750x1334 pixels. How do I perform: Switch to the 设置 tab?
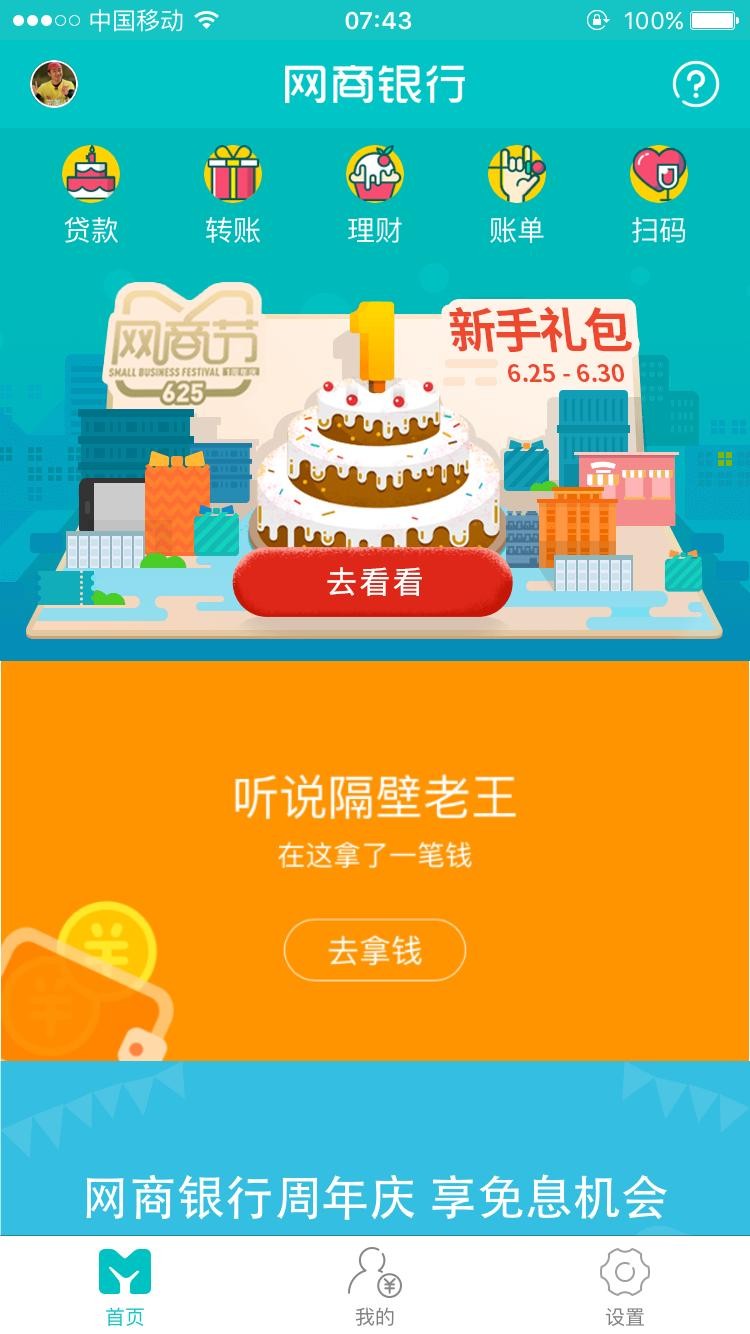(624, 1287)
